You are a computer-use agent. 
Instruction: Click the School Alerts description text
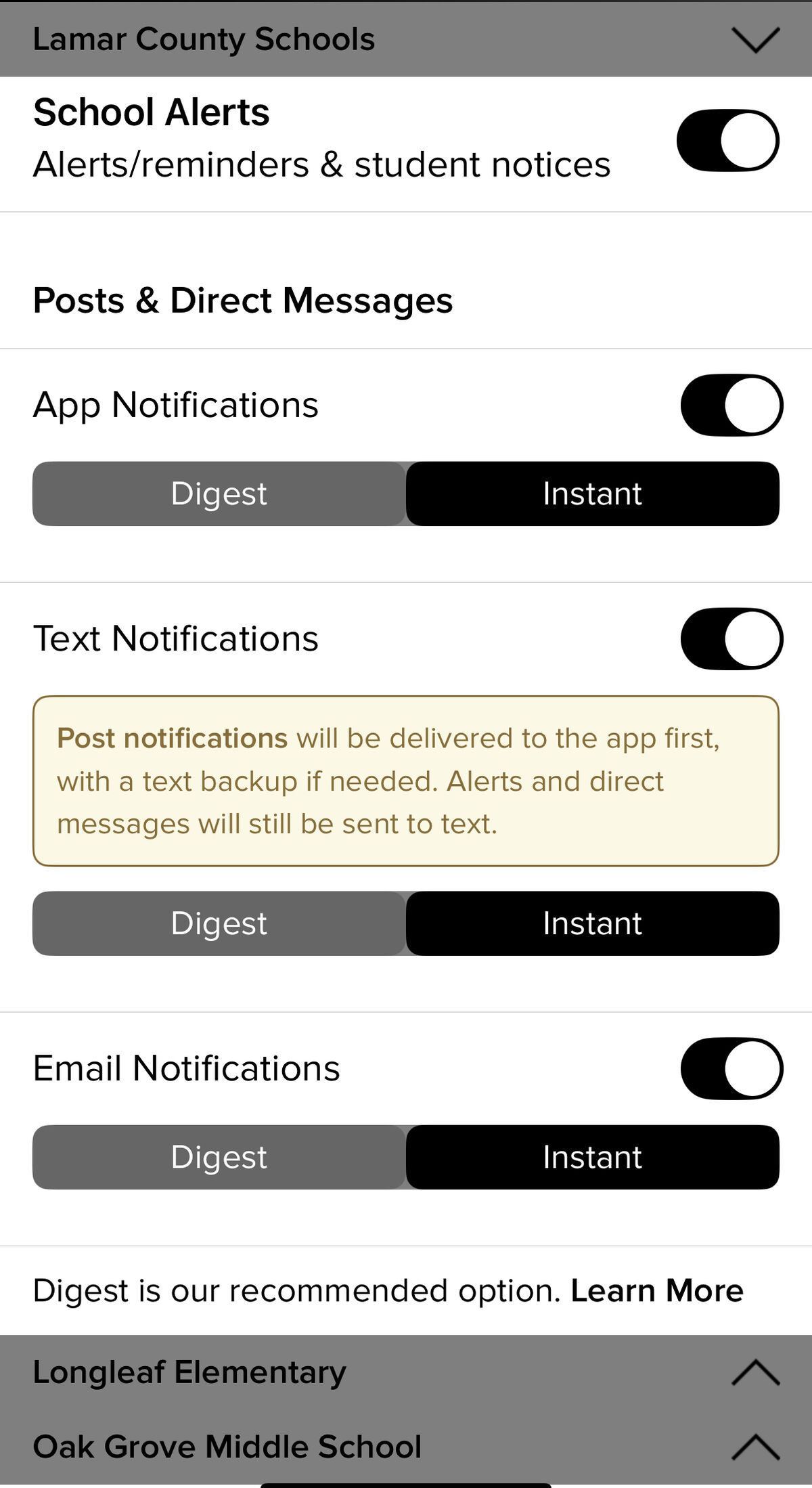pyautogui.click(x=321, y=164)
